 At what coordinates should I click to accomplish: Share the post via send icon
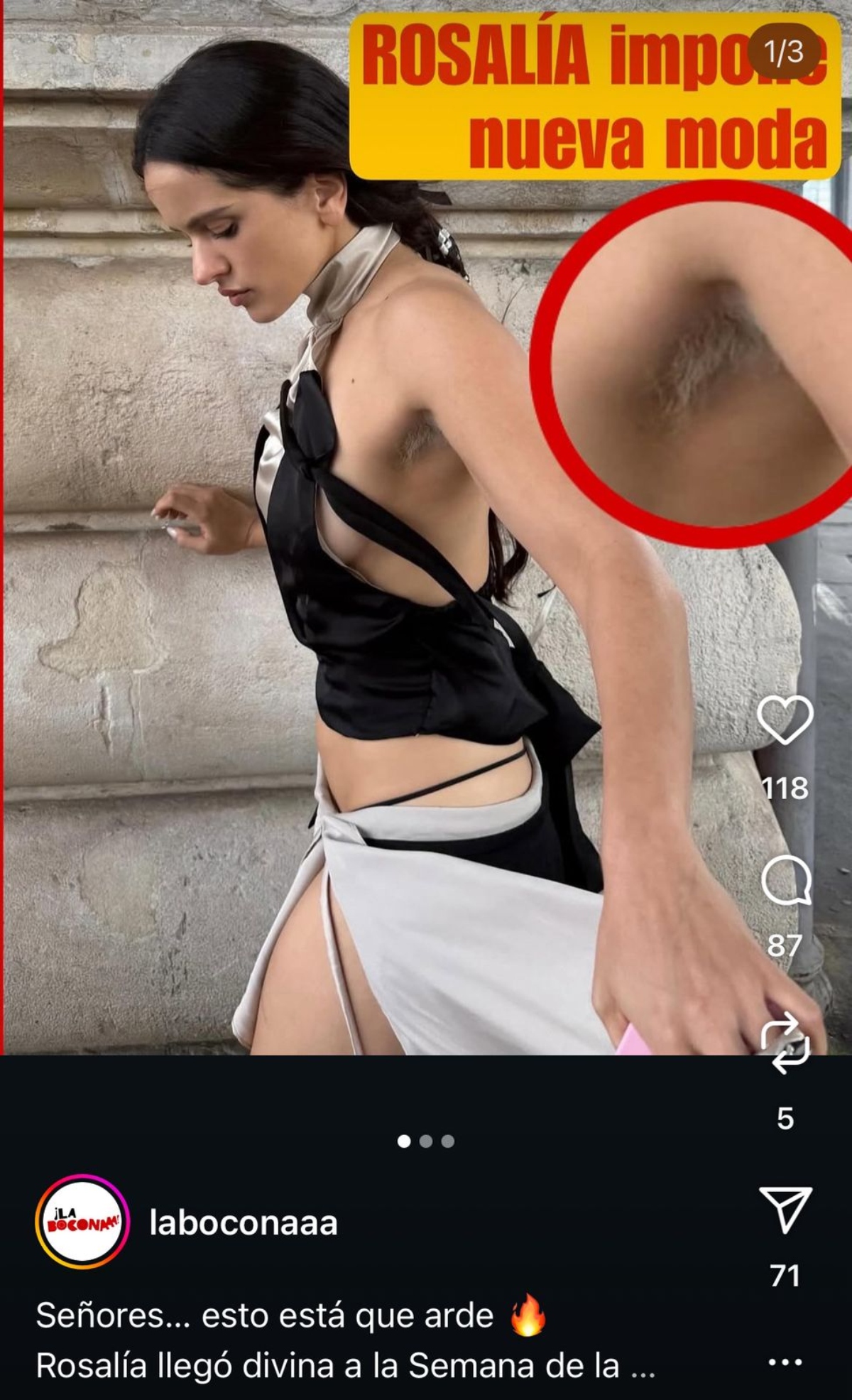(785, 1208)
